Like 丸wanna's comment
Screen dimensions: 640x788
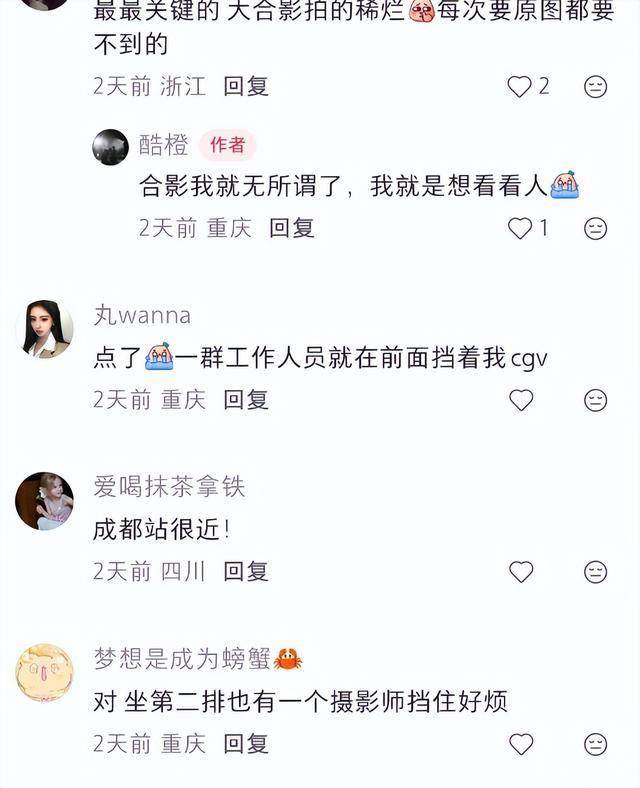(x=521, y=400)
